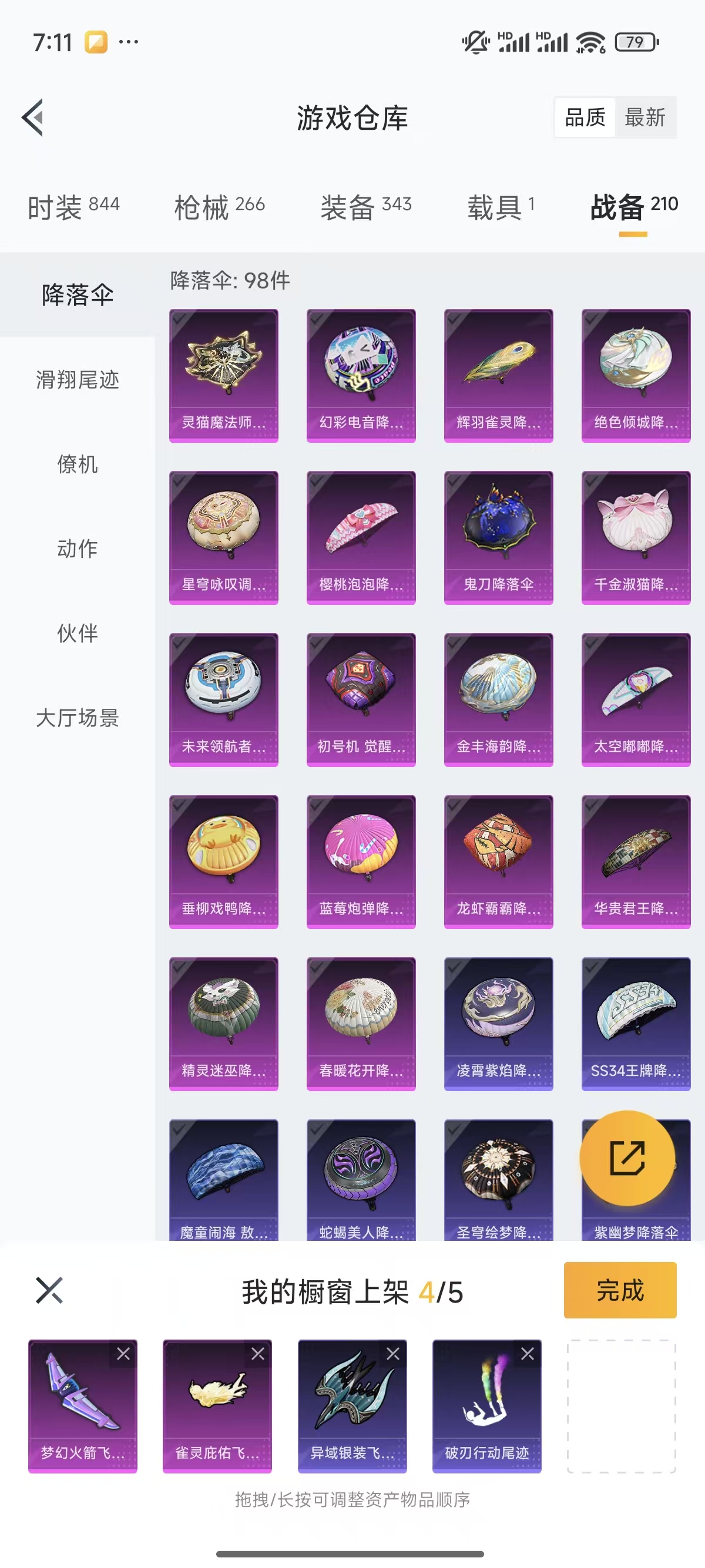
Task: Go back using the top-left arrow
Action: [33, 117]
